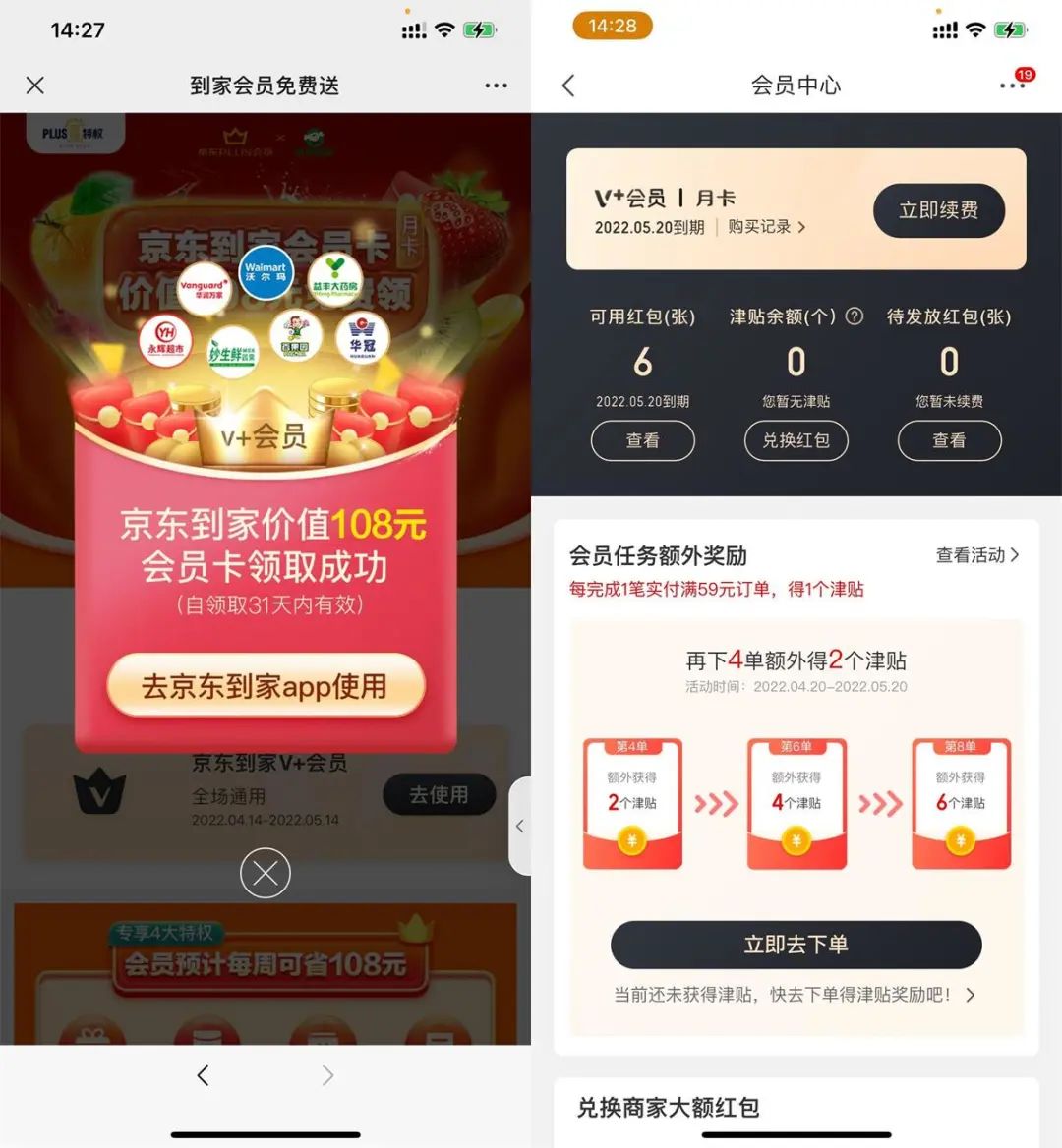Open the 津贴余额 help icon
This screenshot has width=1062, height=1148.
[855, 316]
